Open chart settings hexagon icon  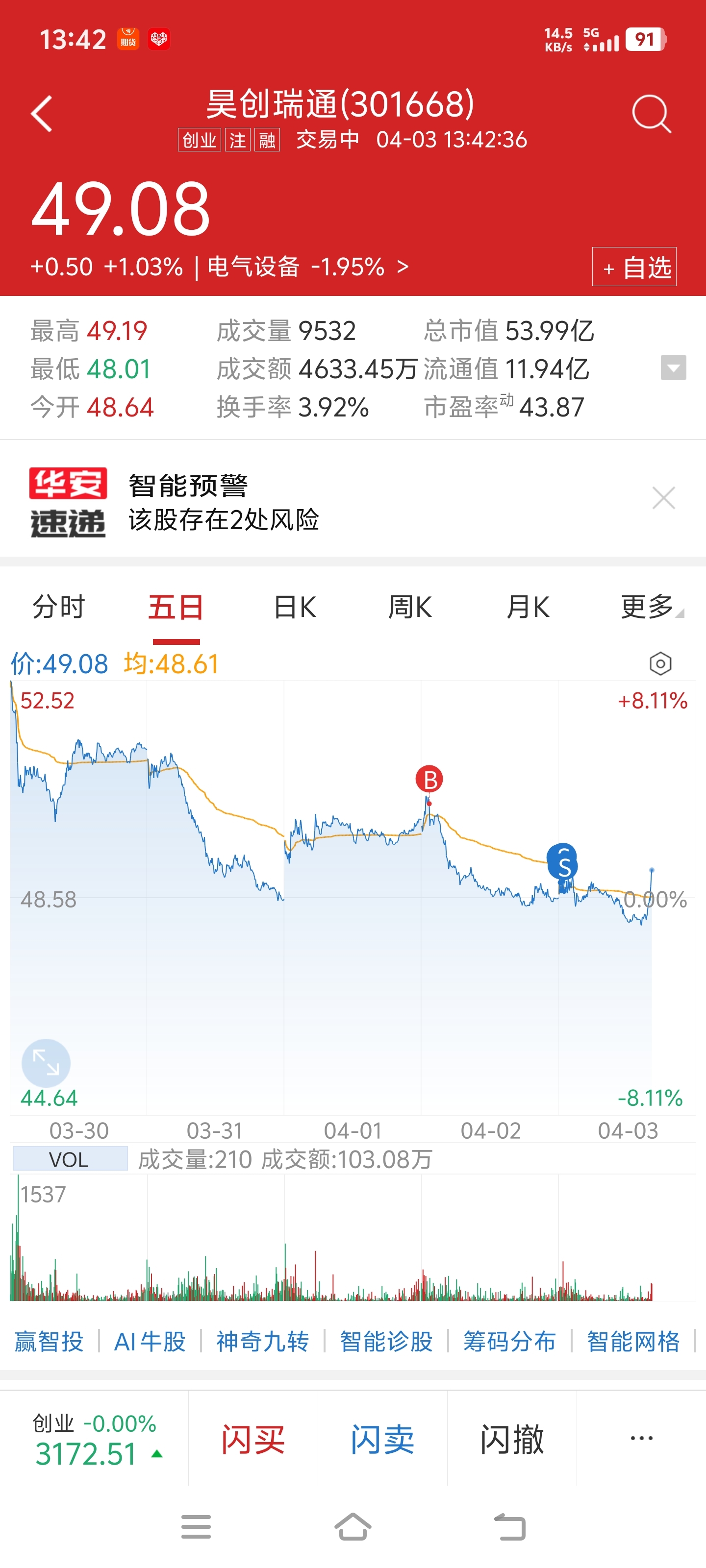pos(660,663)
